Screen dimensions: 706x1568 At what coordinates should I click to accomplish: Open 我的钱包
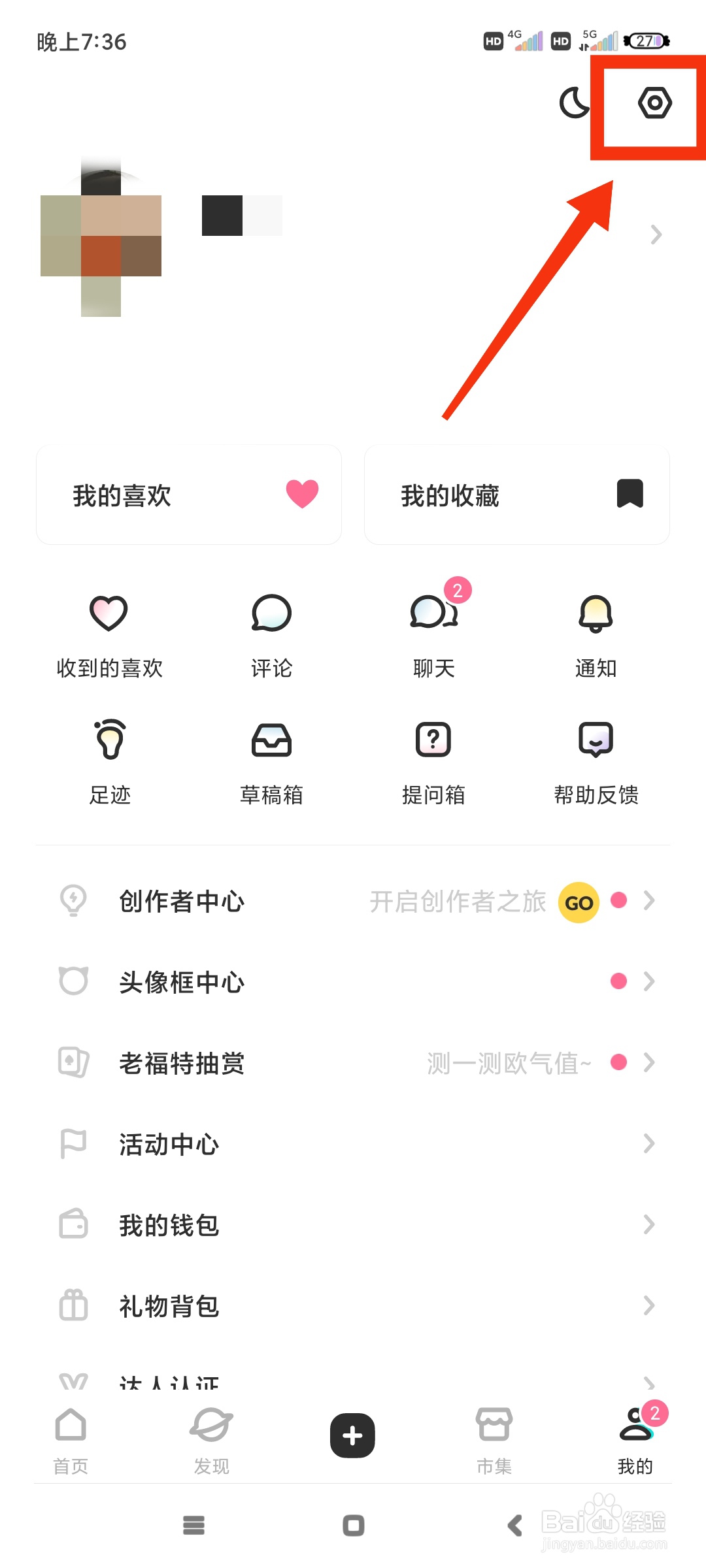[x=353, y=1225]
